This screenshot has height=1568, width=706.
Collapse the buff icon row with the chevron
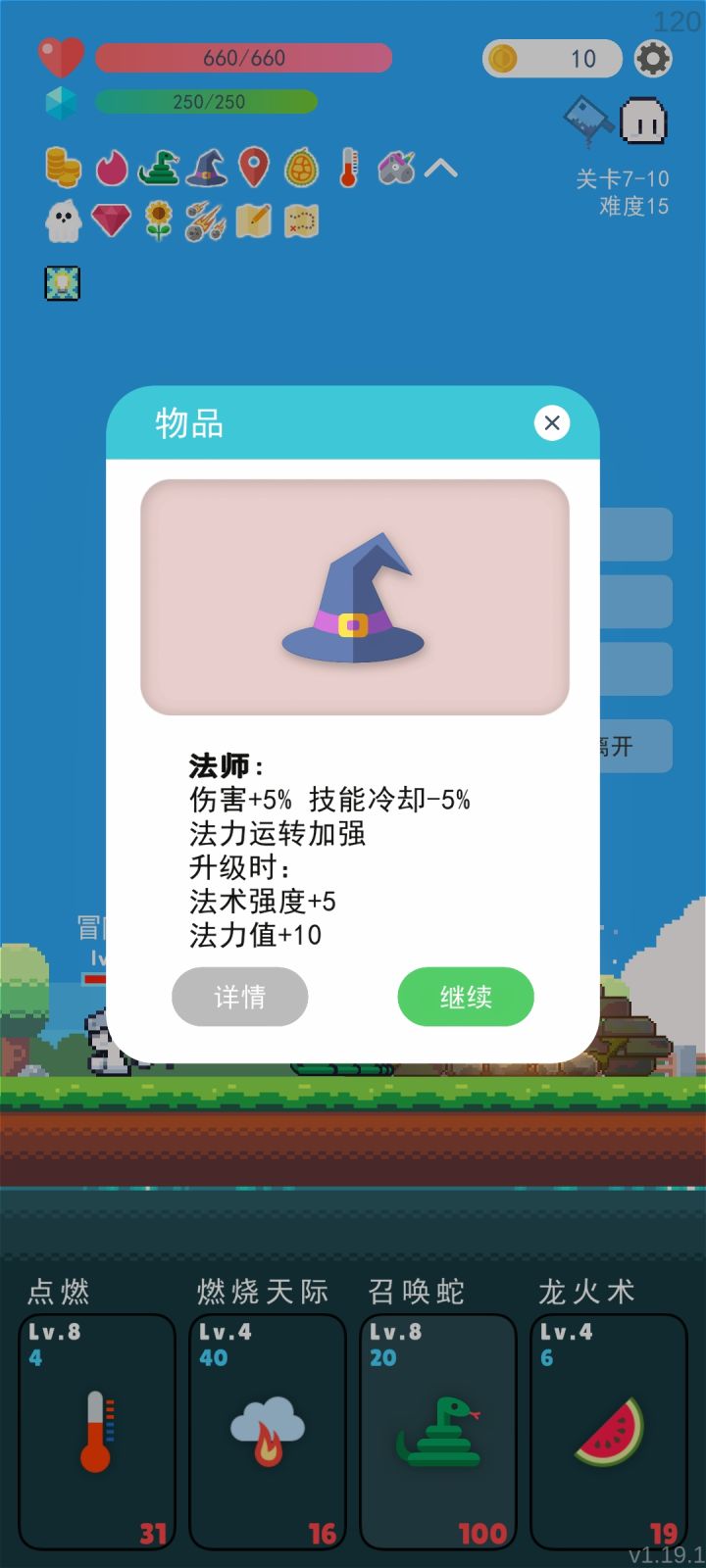point(442,168)
